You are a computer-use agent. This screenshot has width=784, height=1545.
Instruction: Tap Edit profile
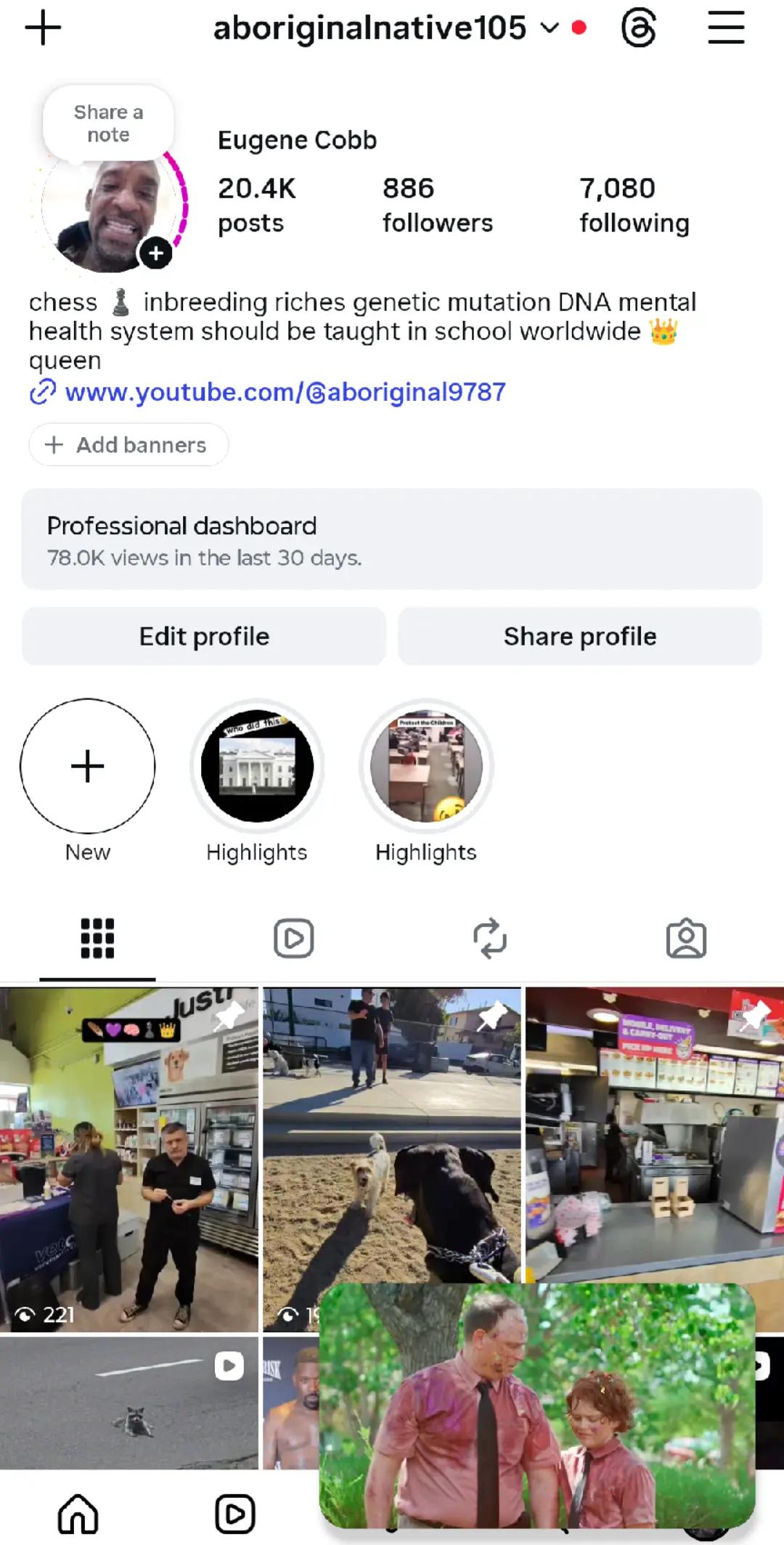(204, 636)
